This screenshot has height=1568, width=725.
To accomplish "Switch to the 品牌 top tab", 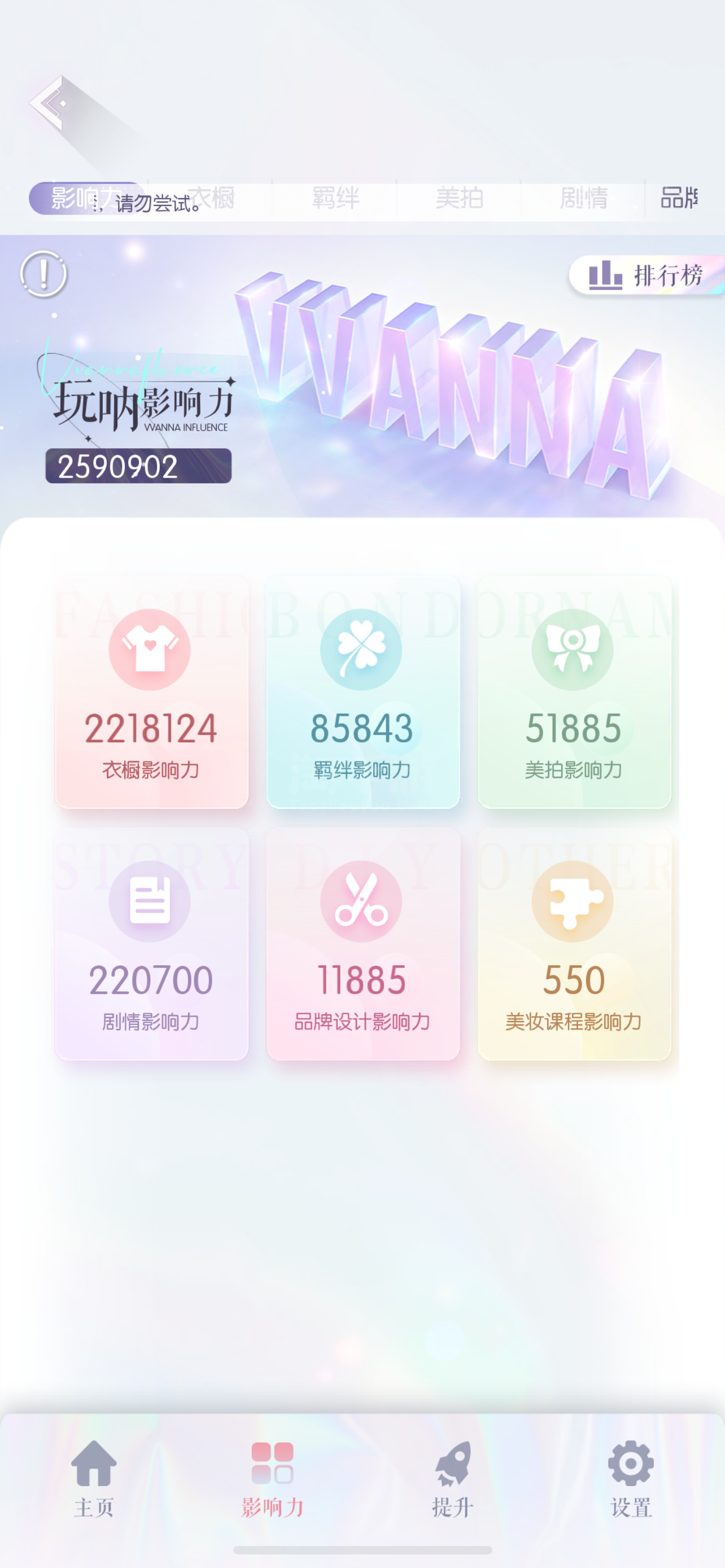I will (x=680, y=199).
